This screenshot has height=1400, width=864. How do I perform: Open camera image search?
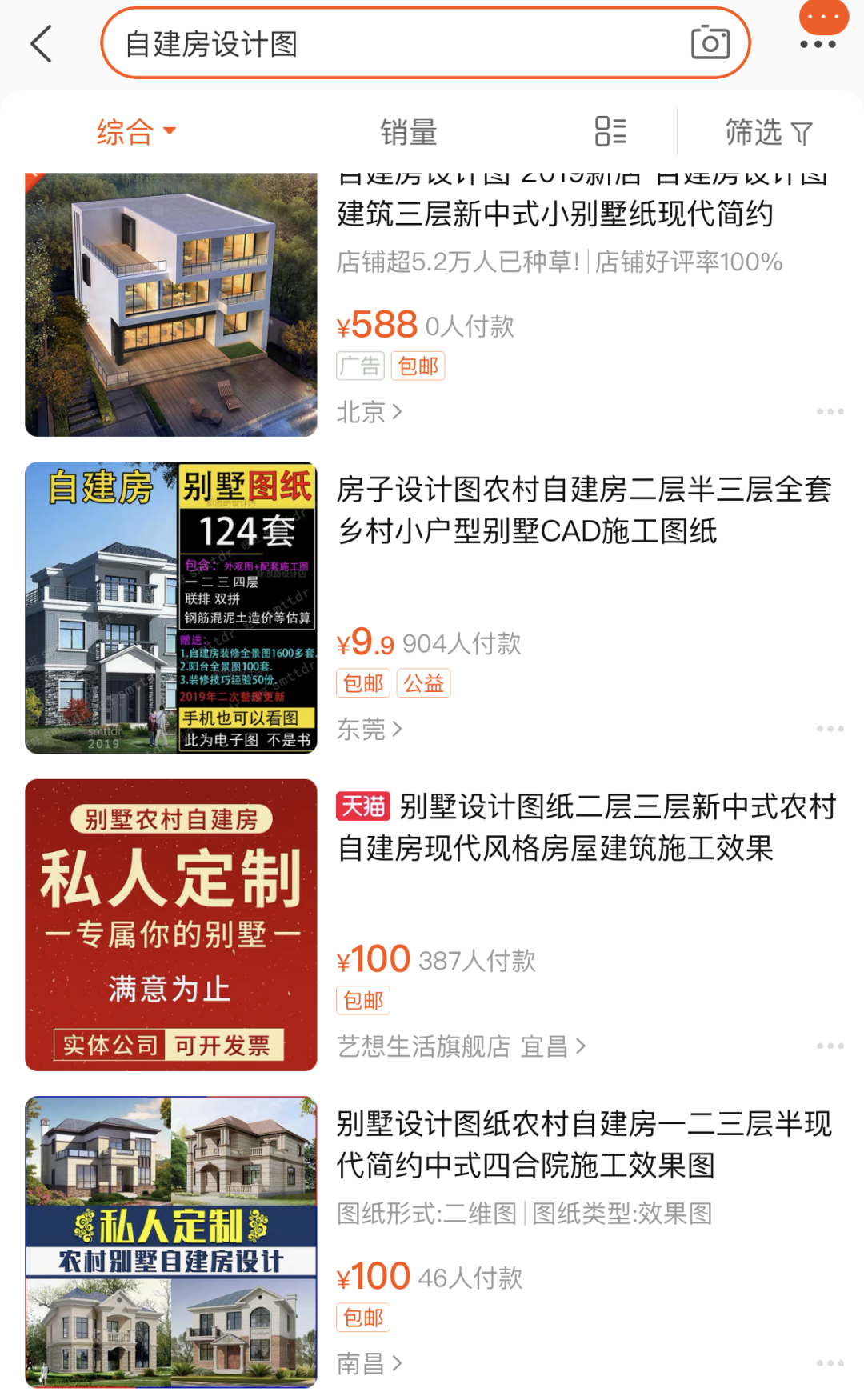pos(710,43)
